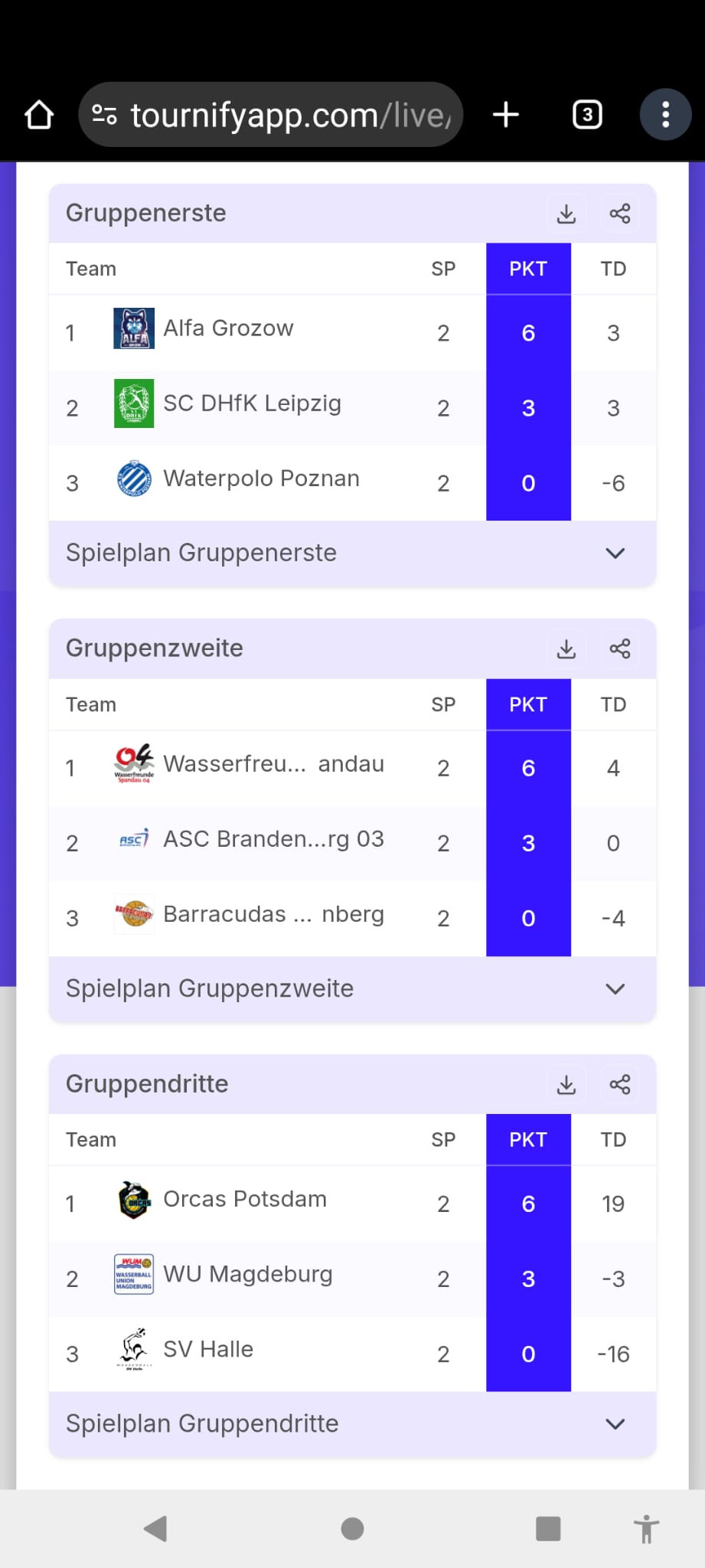Expand Spielplan Gruppenzweite
705x1568 pixels.
[615, 988]
